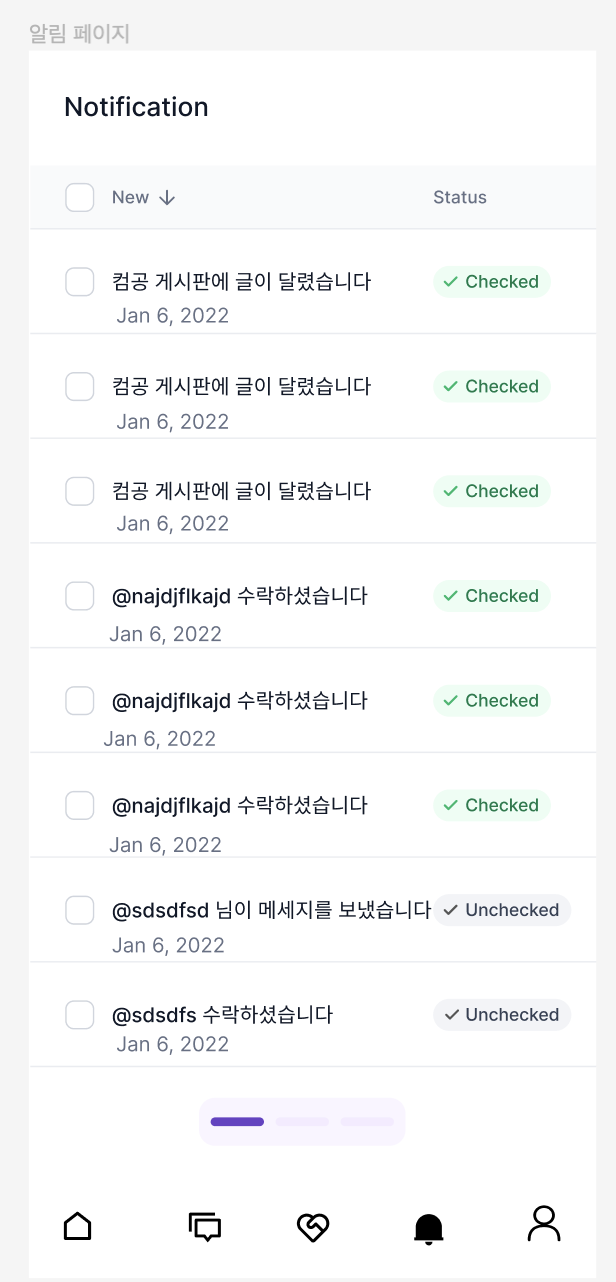Check the box beside @sdsdfs 수락하셨습니다

[x=80, y=1014]
